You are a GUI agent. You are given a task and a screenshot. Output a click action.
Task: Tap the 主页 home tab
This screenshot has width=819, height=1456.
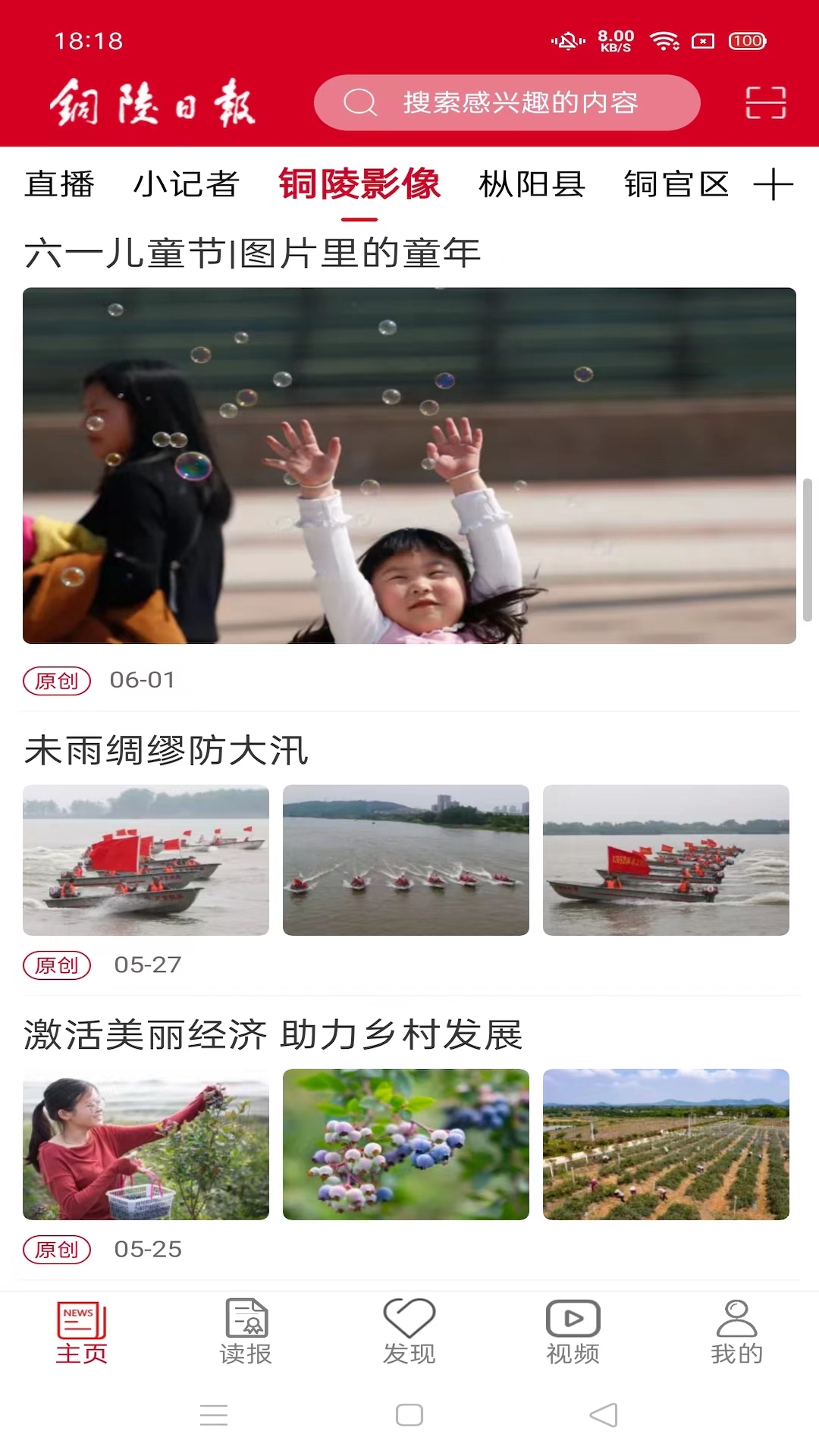pyautogui.click(x=82, y=1332)
